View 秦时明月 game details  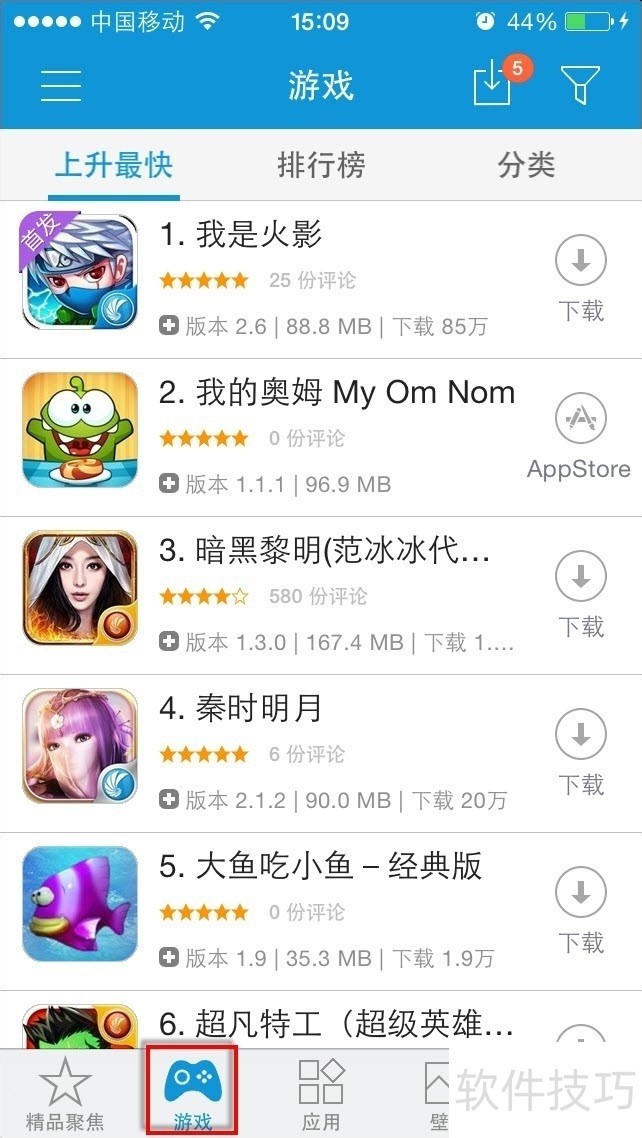(x=241, y=709)
